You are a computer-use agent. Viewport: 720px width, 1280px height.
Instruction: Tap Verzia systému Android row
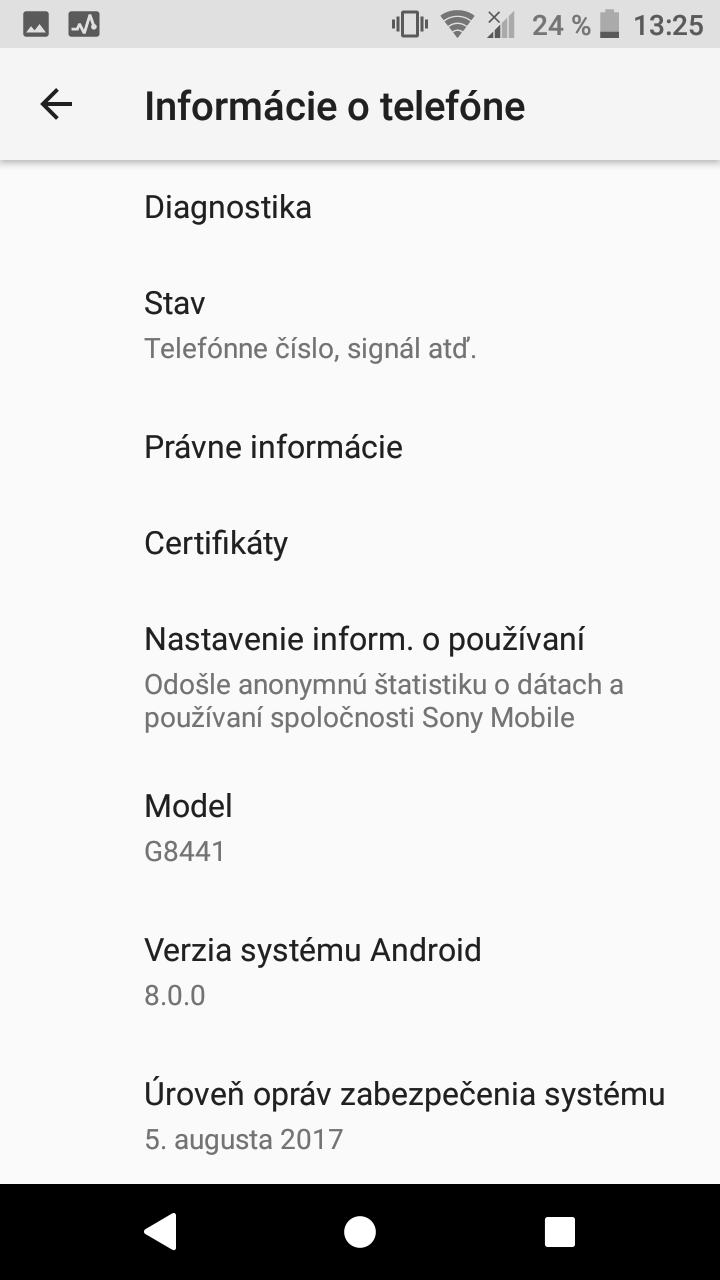(360, 972)
